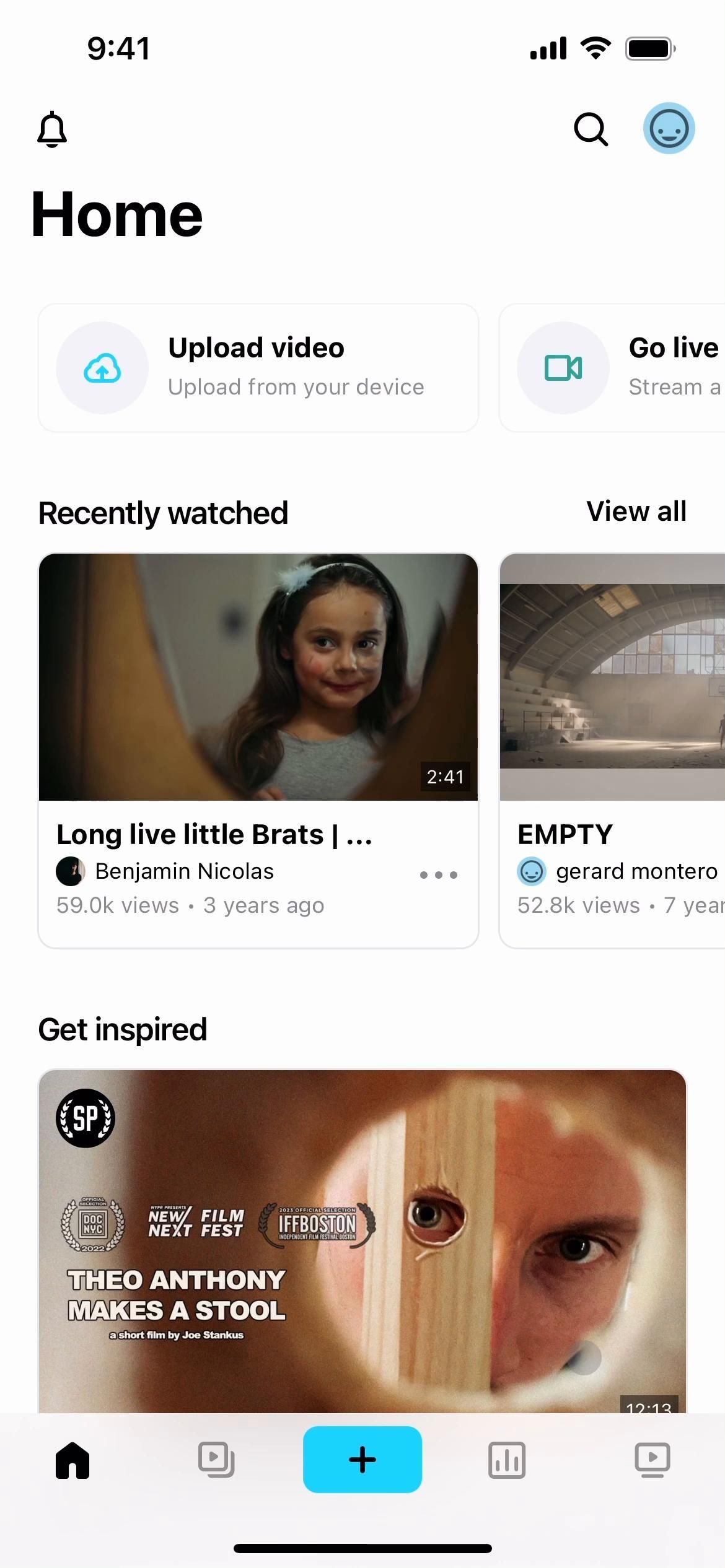
Task: Open the notifications bell
Action: pyautogui.click(x=52, y=129)
